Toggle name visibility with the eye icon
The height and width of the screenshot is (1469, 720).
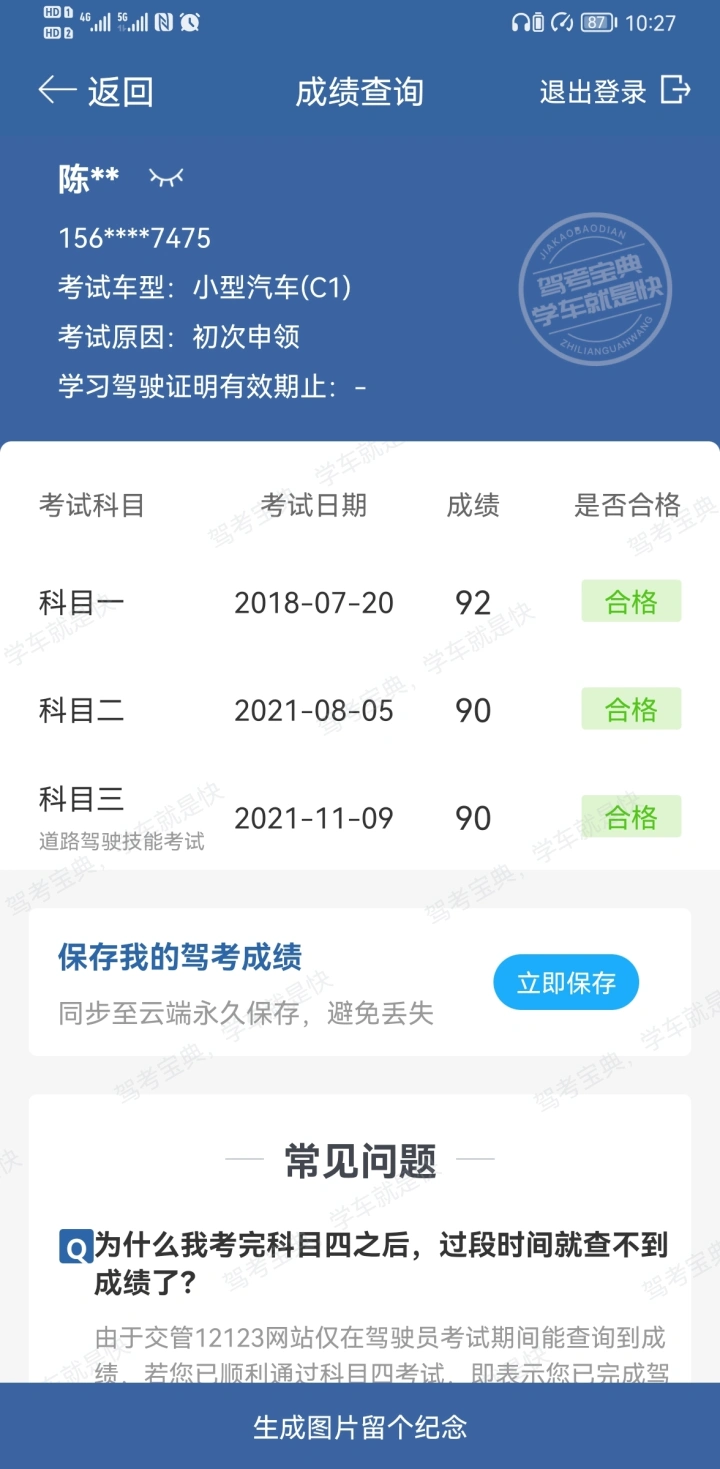166,178
